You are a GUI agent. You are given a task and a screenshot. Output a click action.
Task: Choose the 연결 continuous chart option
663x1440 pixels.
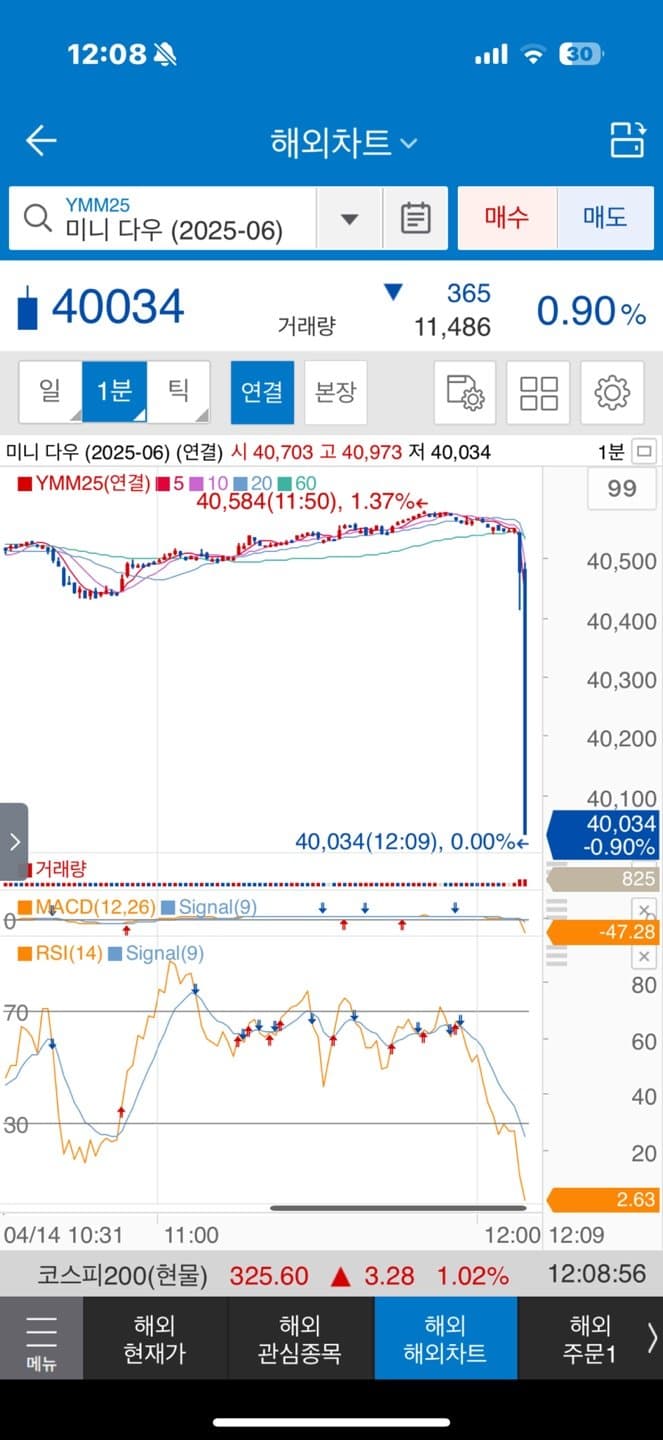(x=262, y=392)
